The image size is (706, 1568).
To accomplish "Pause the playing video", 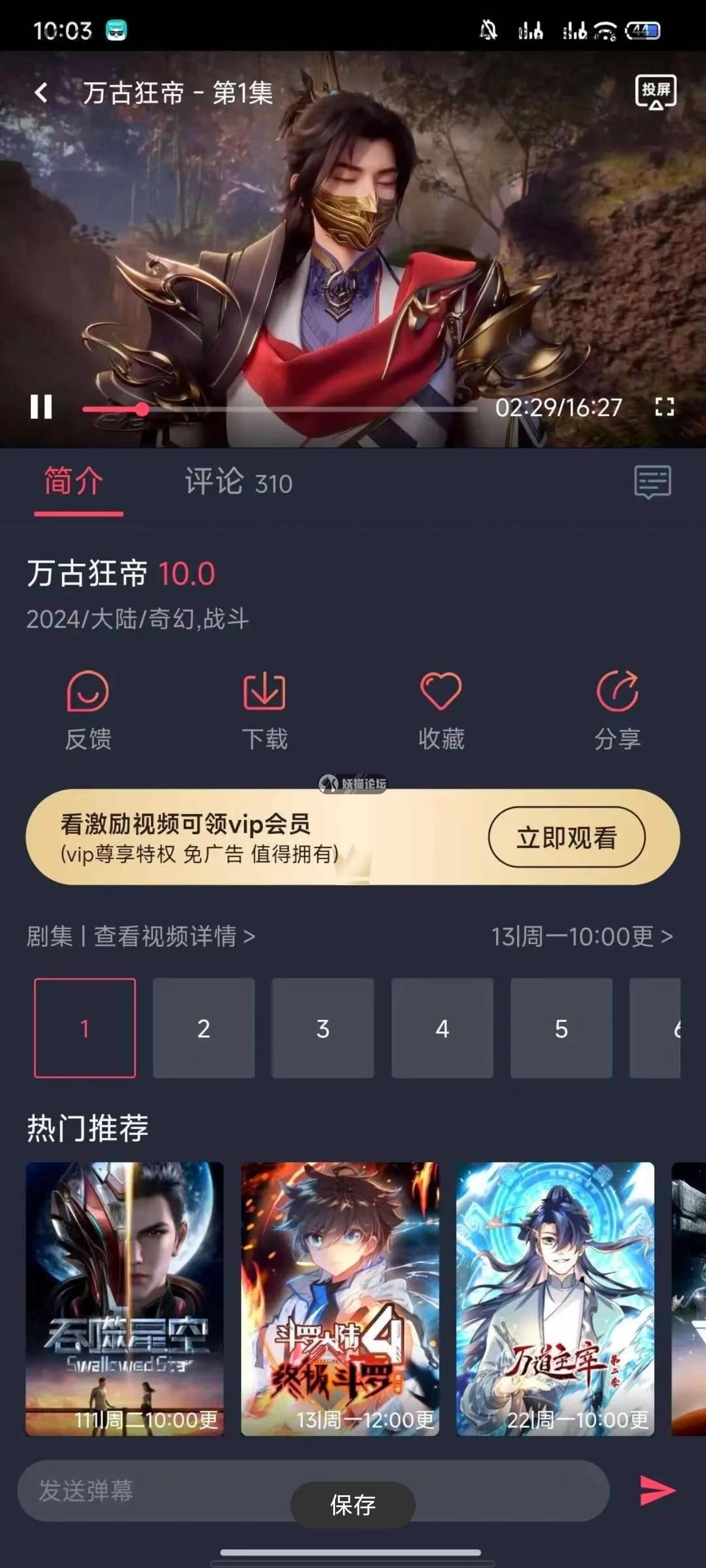I will pyautogui.click(x=41, y=407).
